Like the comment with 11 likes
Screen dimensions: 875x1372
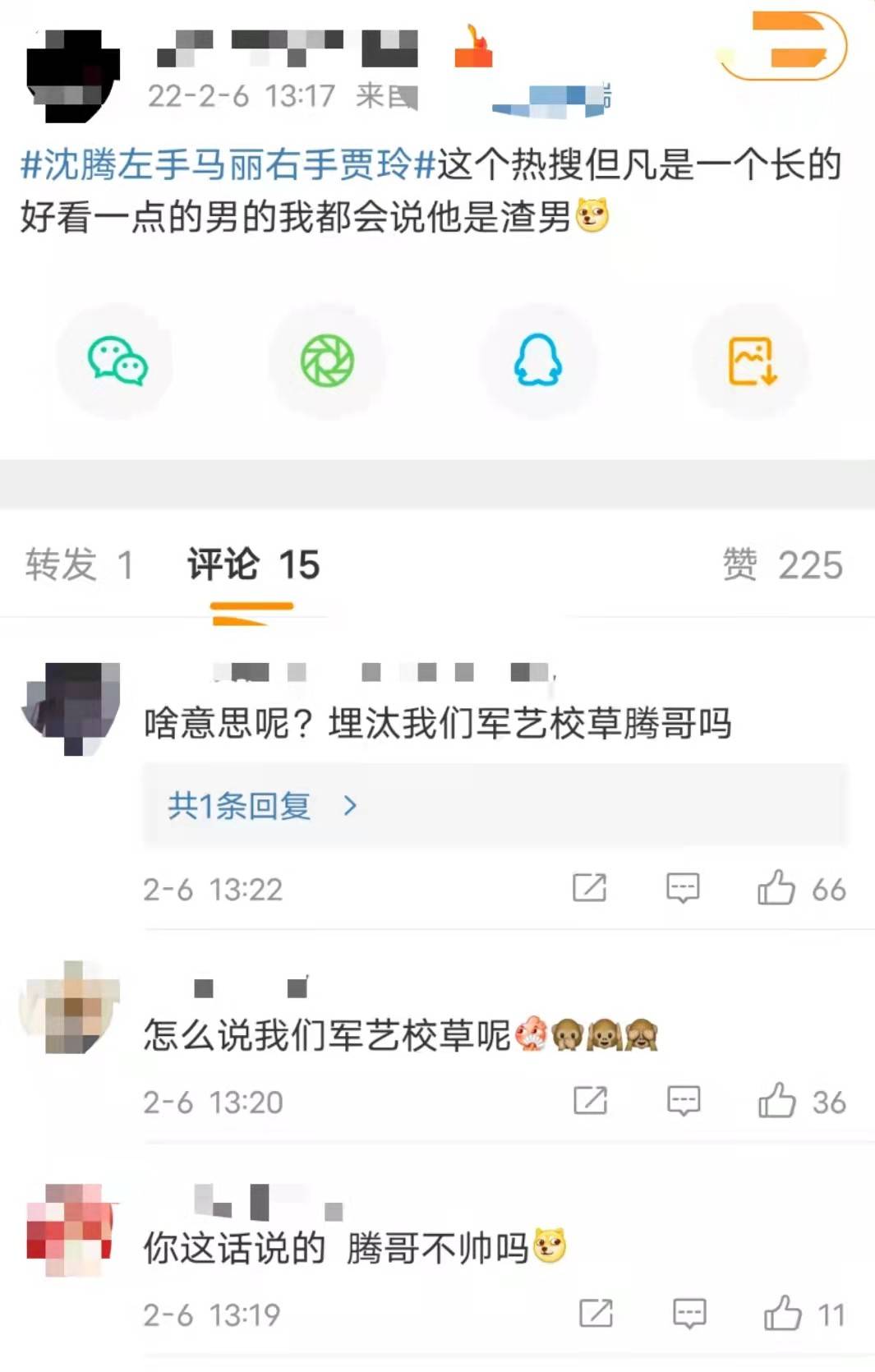783,1314
